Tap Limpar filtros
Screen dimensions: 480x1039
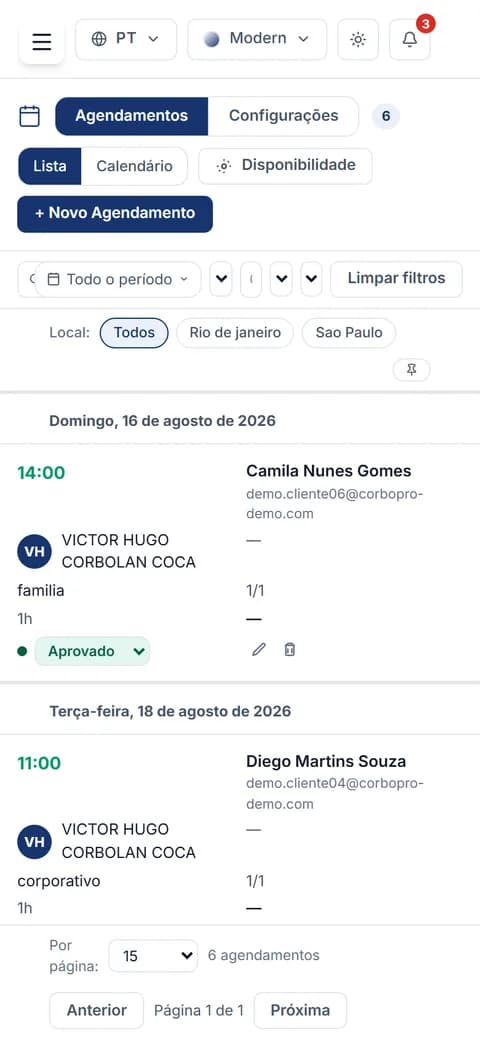tap(396, 278)
